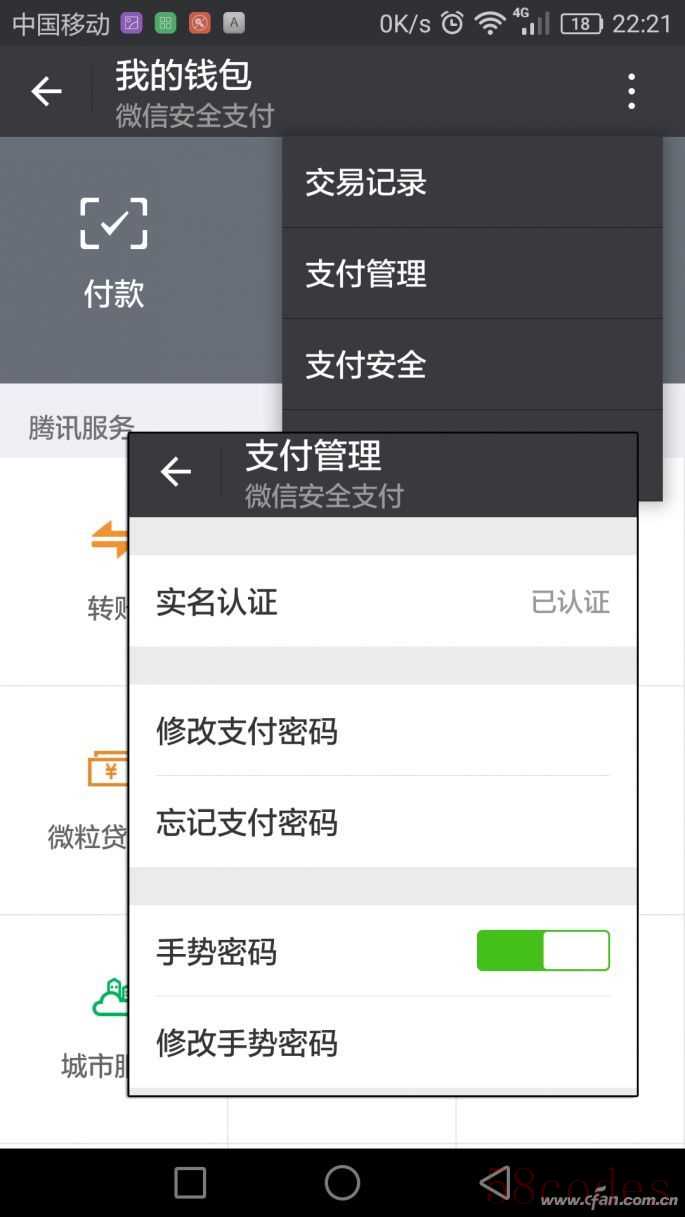Viewport: 685px width, 1217px height.
Task: Choose 支付管理 in the dropdown menu
Action: click(472, 273)
